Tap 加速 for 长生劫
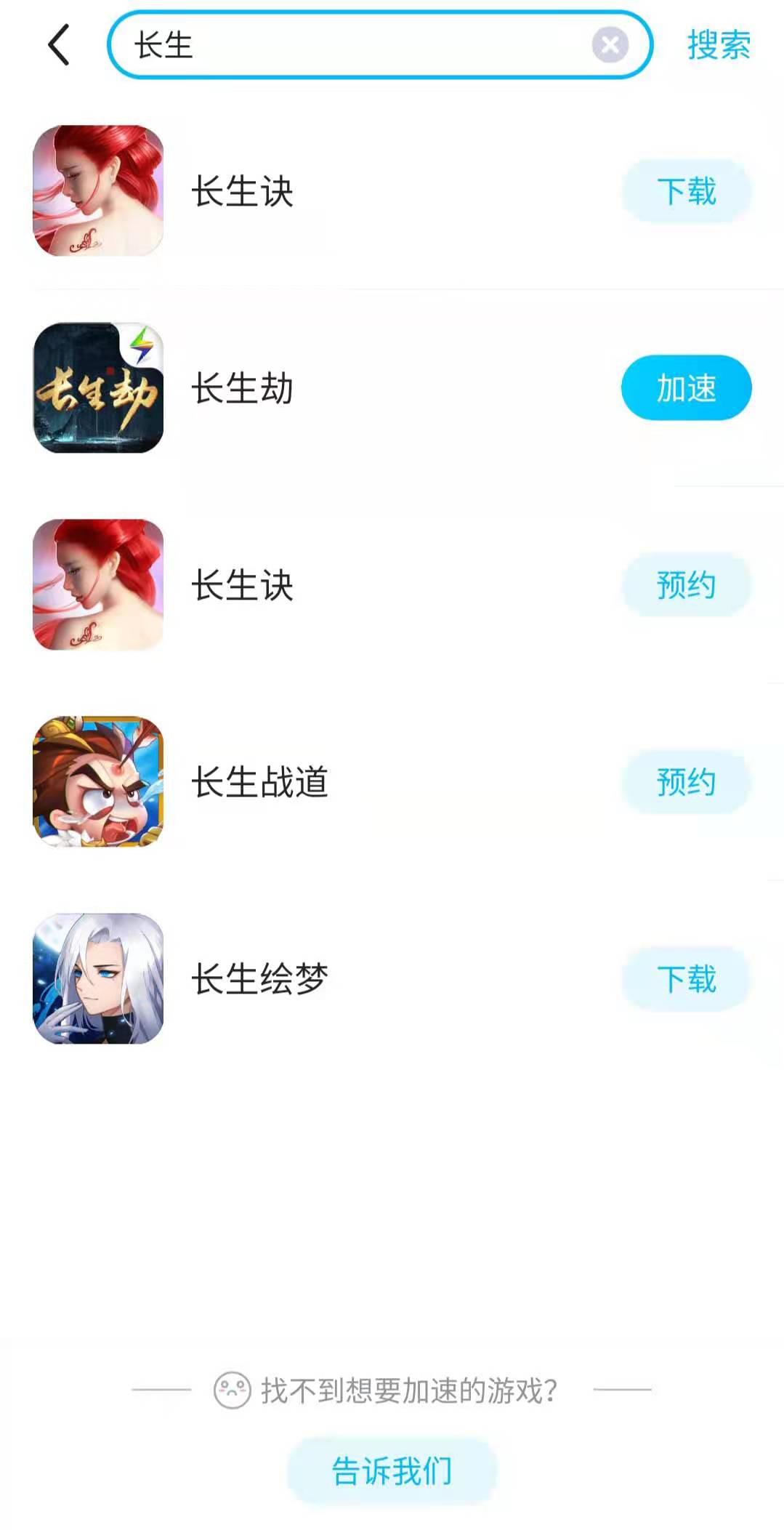This screenshot has height=1530, width=784. pyautogui.click(x=686, y=387)
